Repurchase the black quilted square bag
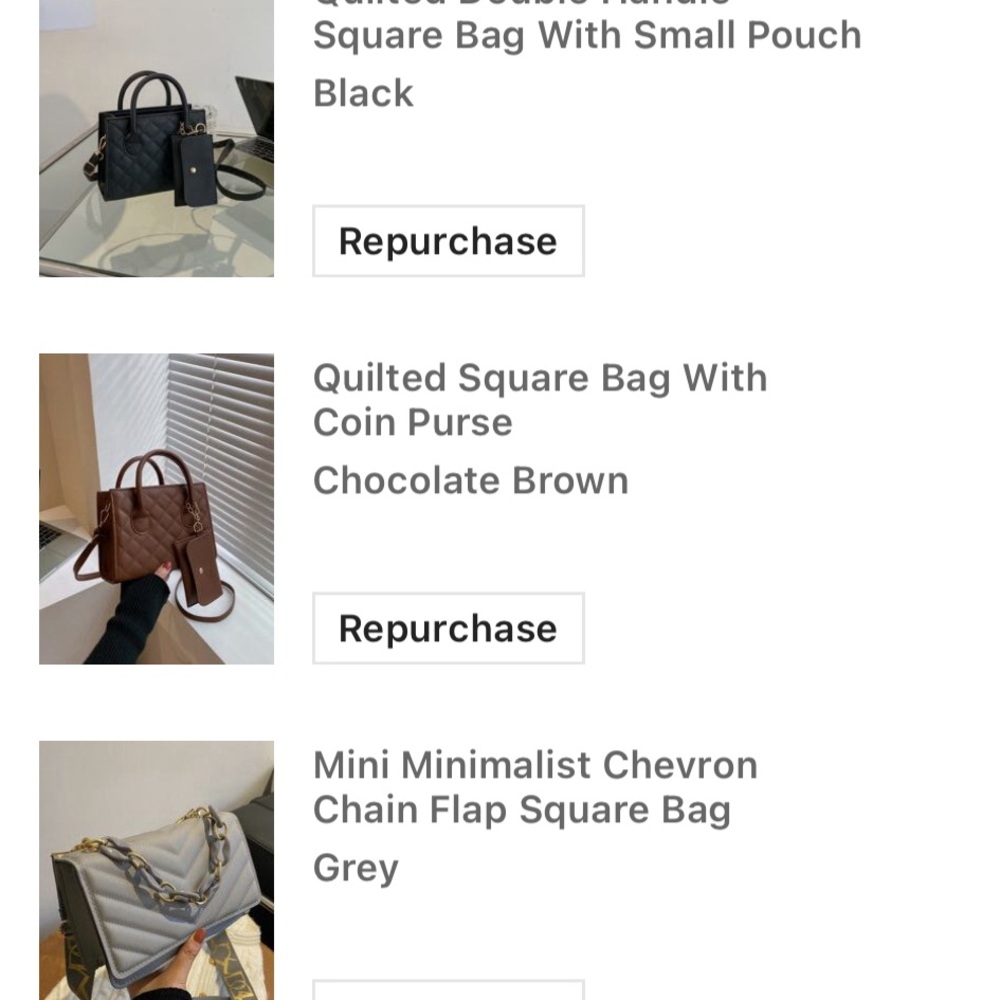The height and width of the screenshot is (1000, 1000). 448,241
